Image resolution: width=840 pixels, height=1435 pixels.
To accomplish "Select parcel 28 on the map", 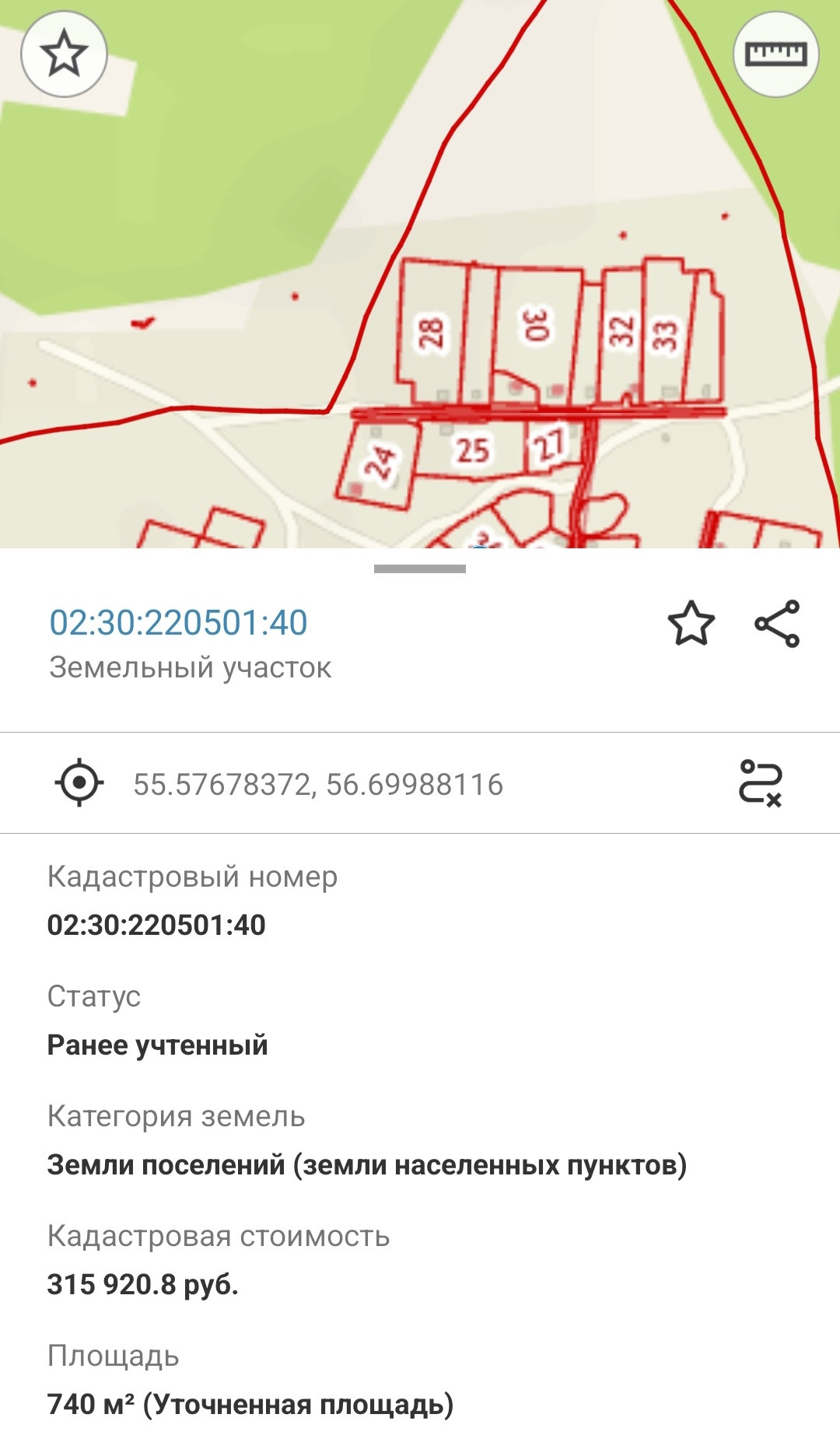I will 430,333.
